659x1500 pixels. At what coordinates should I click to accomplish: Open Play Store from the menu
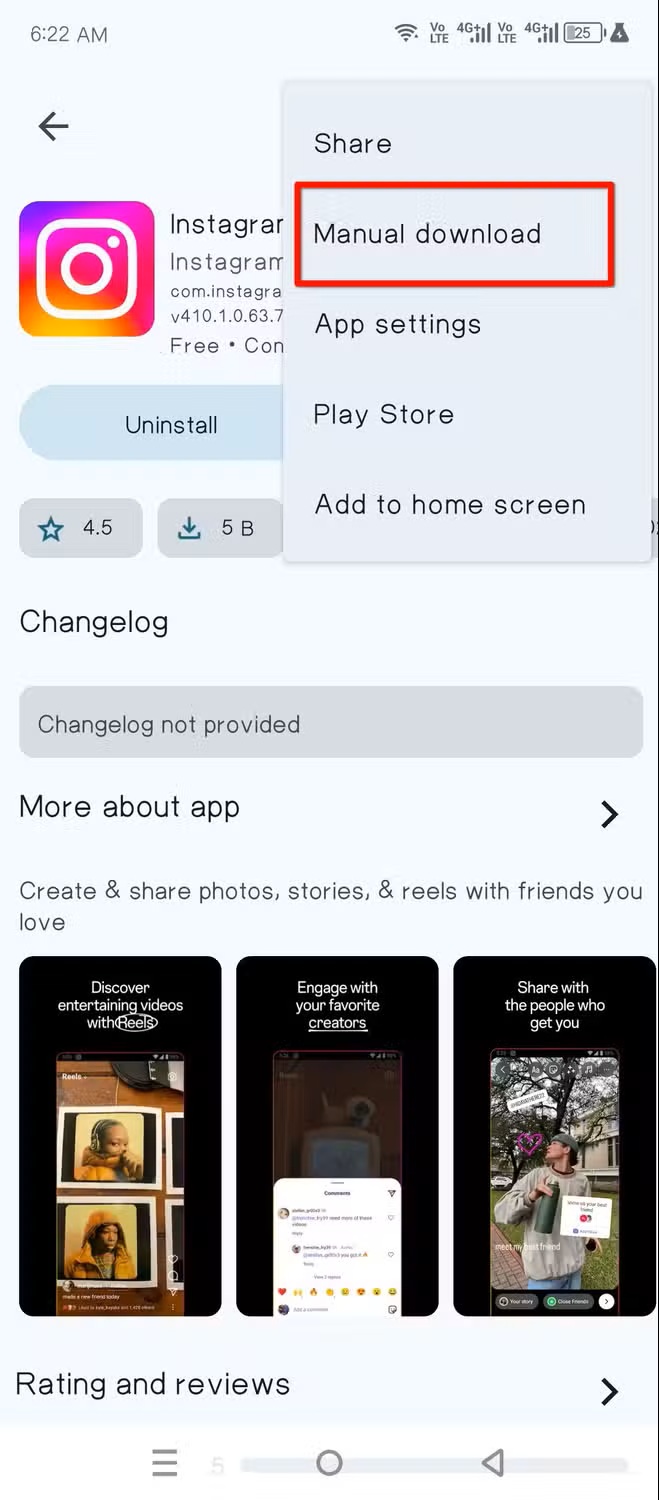pos(383,415)
